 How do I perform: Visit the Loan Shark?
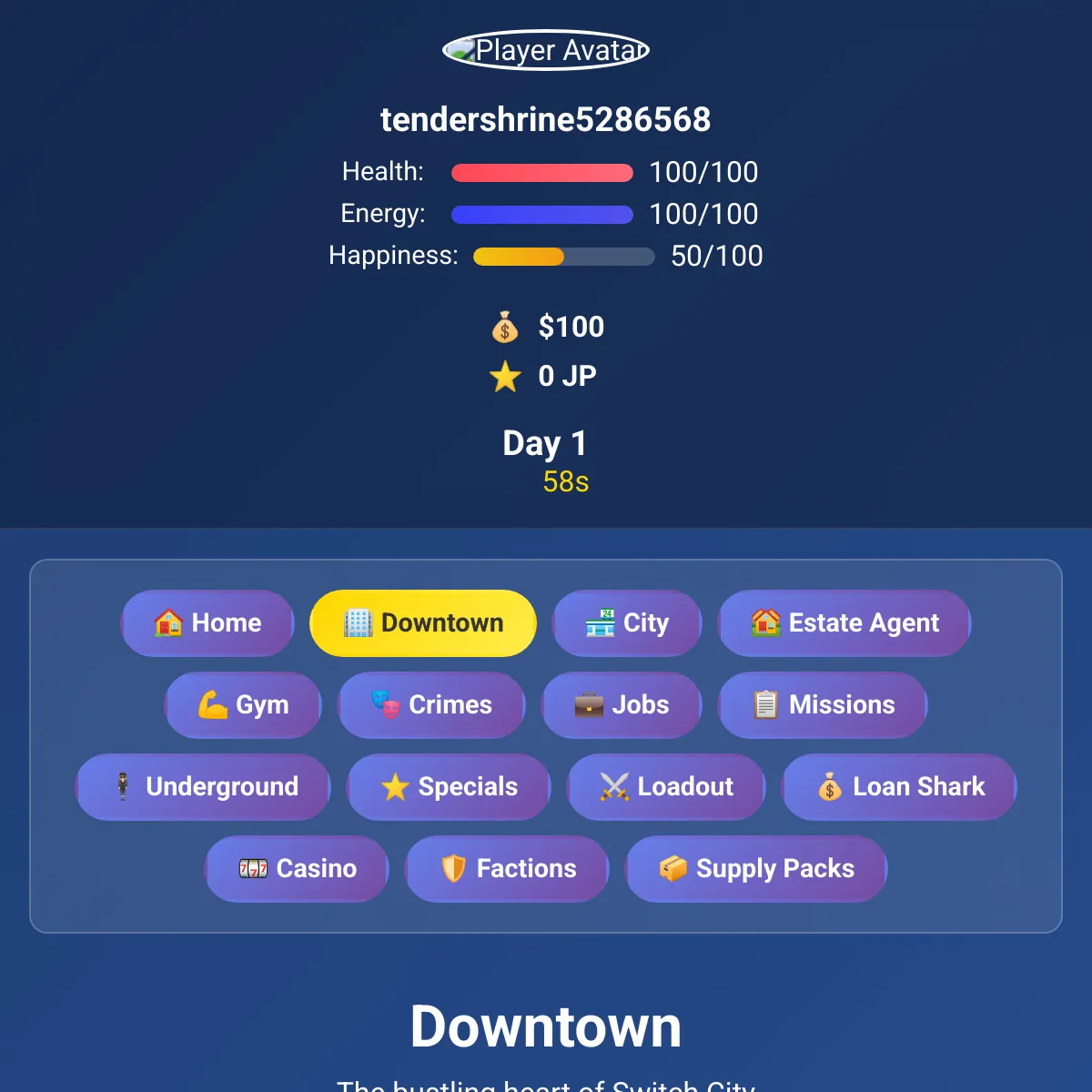[899, 787]
